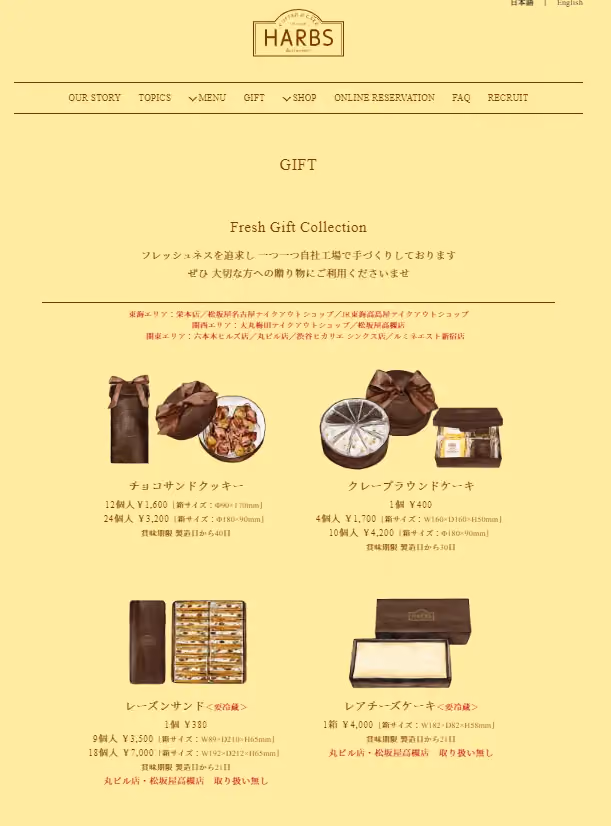Select the 日本語 language option
Viewport: 611px width, 826px height.
(x=522, y=3)
